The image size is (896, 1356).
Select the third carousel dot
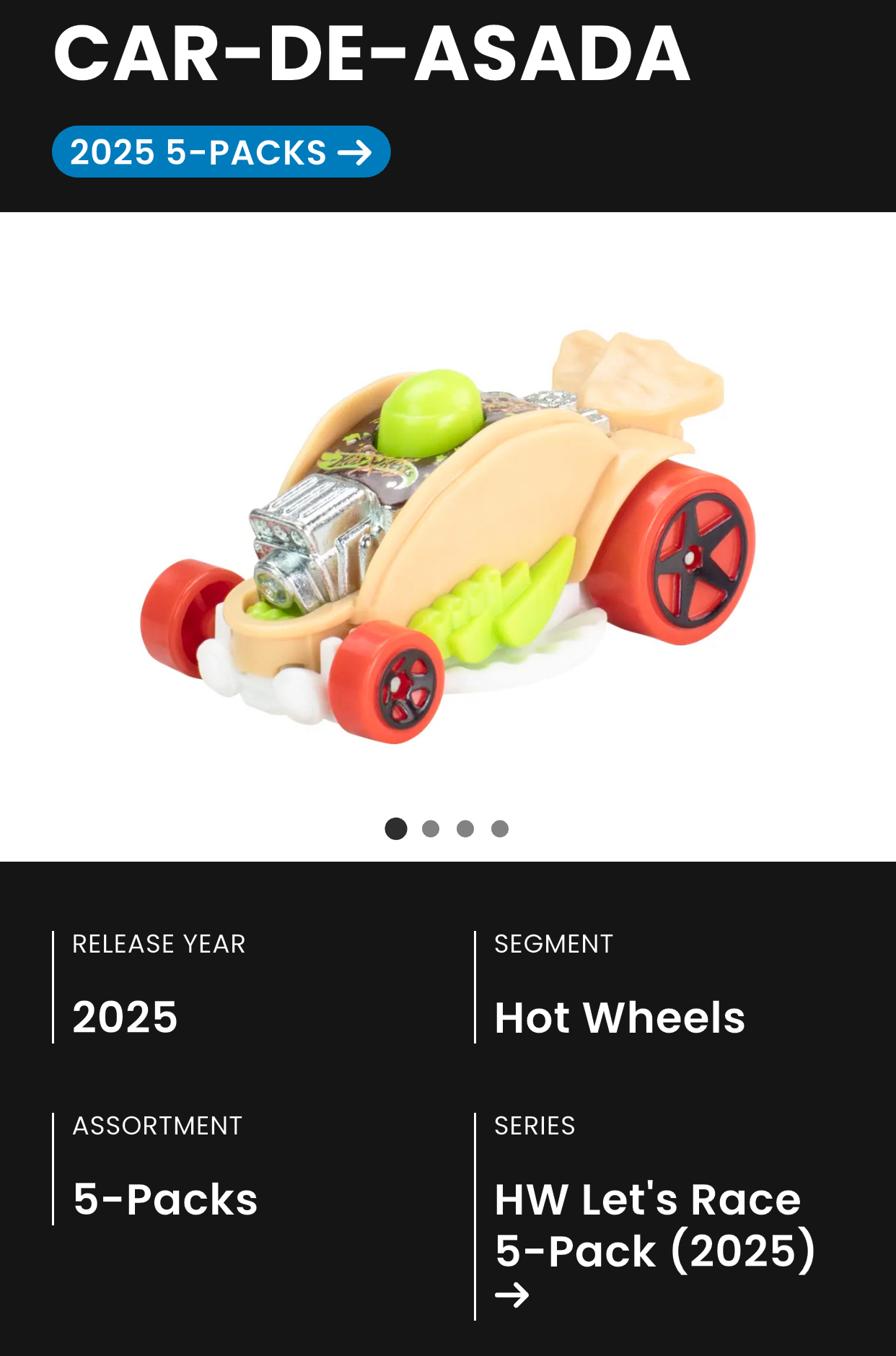(465, 828)
